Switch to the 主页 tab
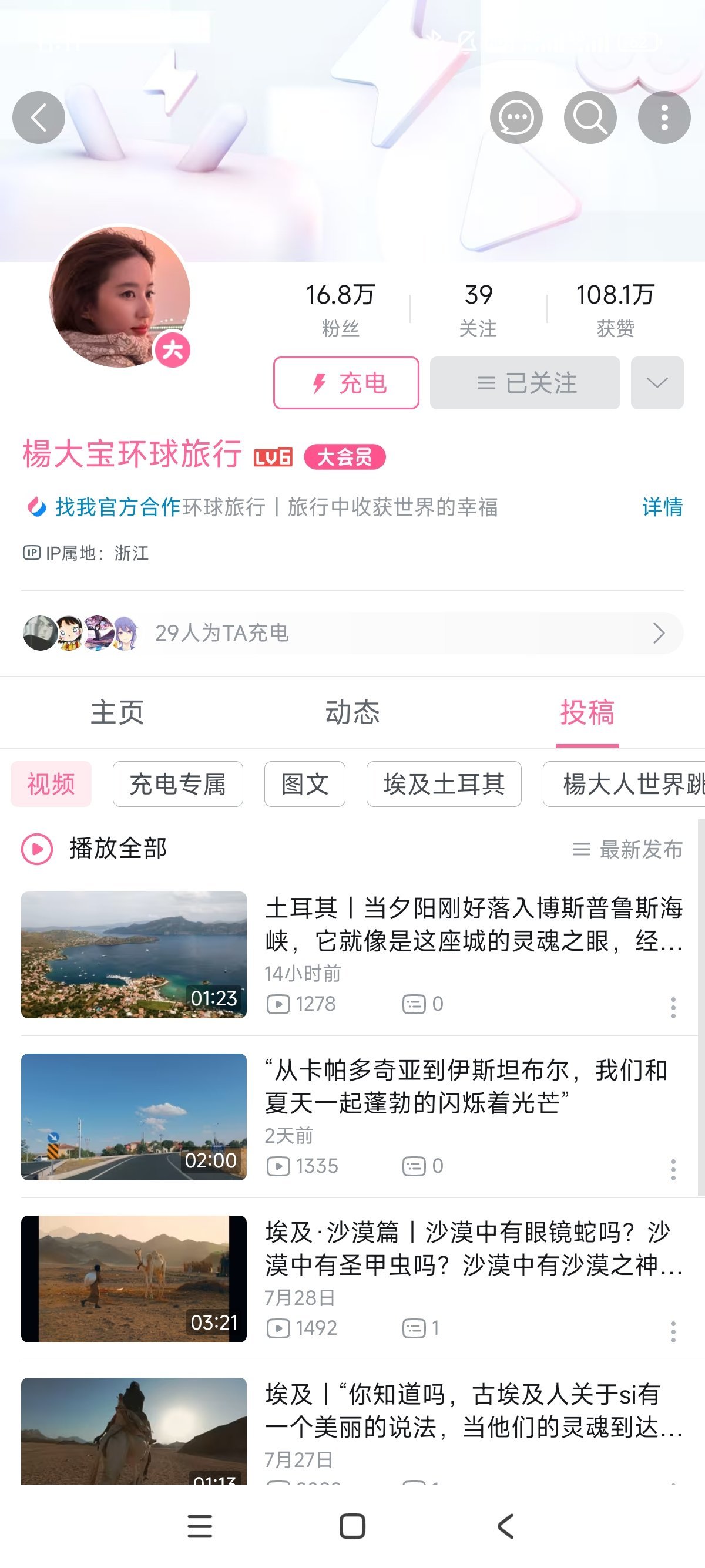The height and width of the screenshot is (1568, 705). pyautogui.click(x=117, y=712)
